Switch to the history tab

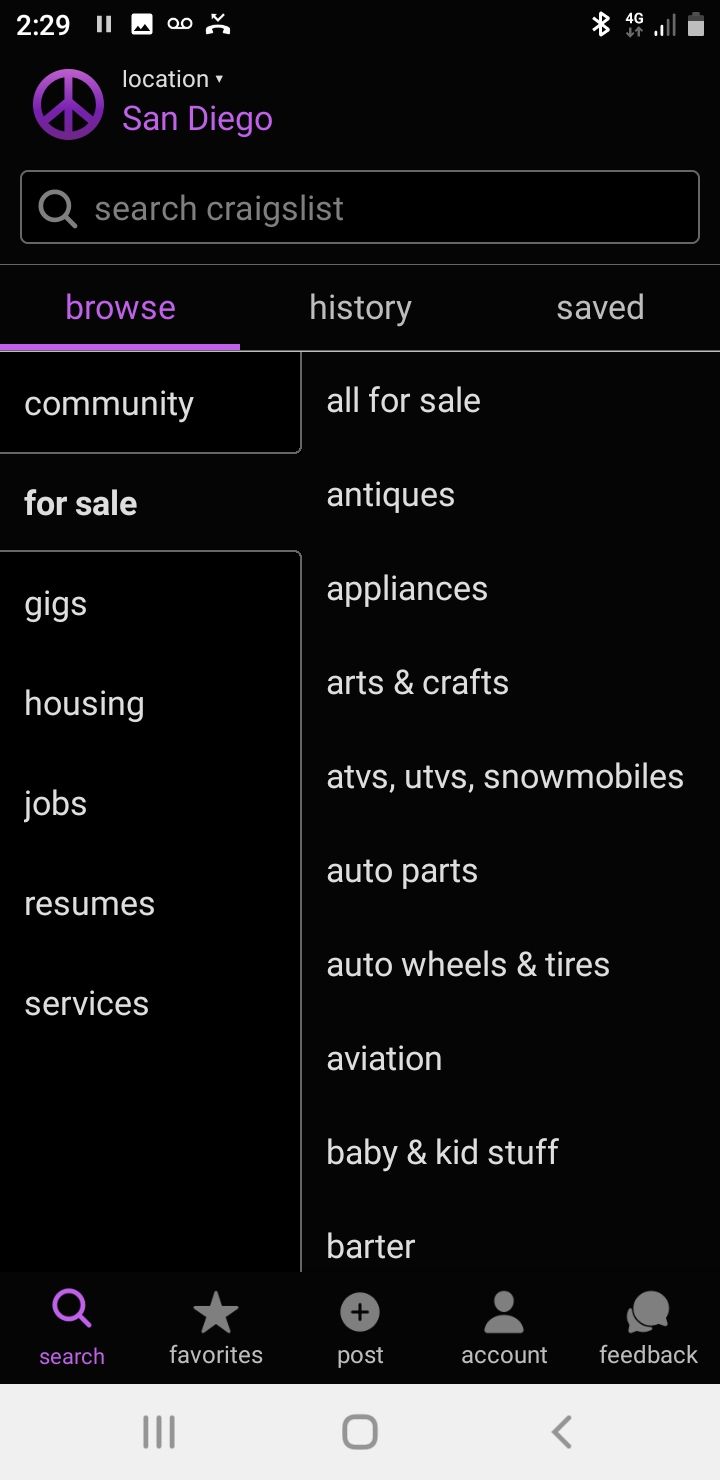(x=359, y=307)
